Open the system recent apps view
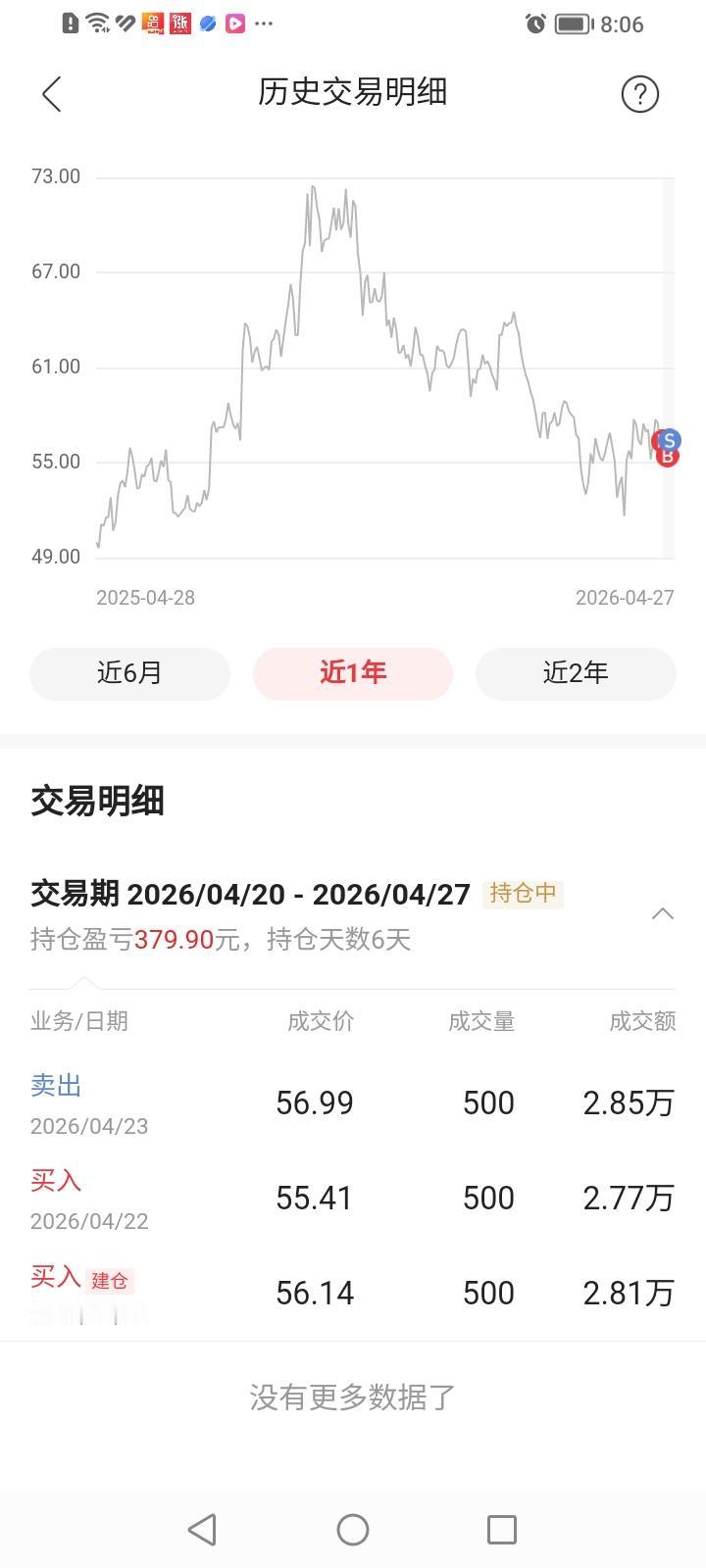This screenshot has width=706, height=1568. coord(501,1529)
